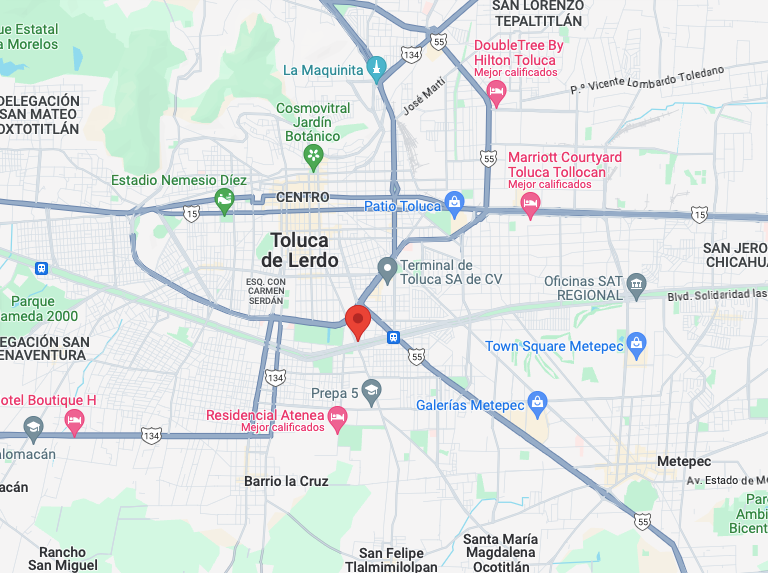Select Marriott Courtyard Toluca Tollocan hotel pin
This screenshot has height=573, width=768.
[530, 206]
